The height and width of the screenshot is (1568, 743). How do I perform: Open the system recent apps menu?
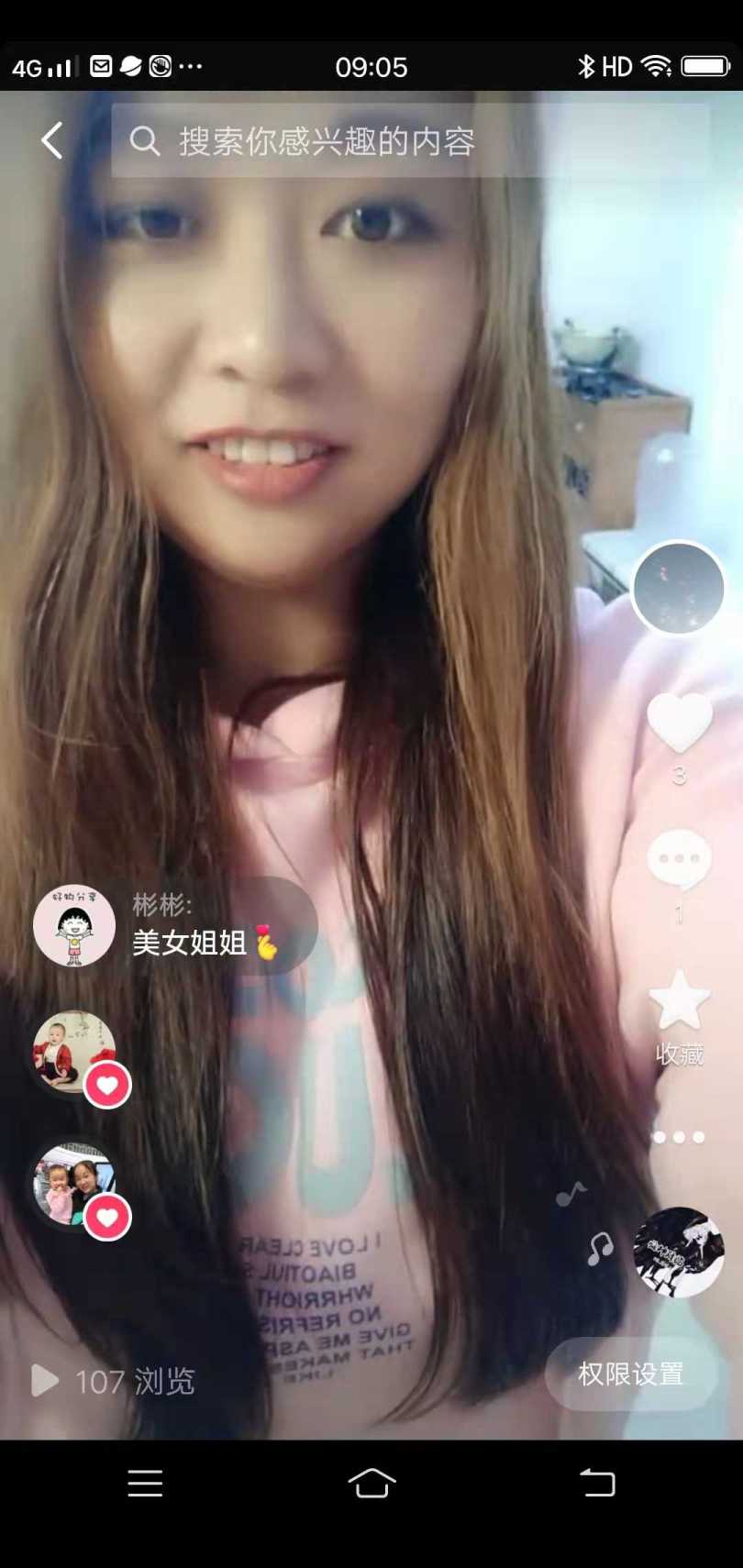[x=145, y=1484]
